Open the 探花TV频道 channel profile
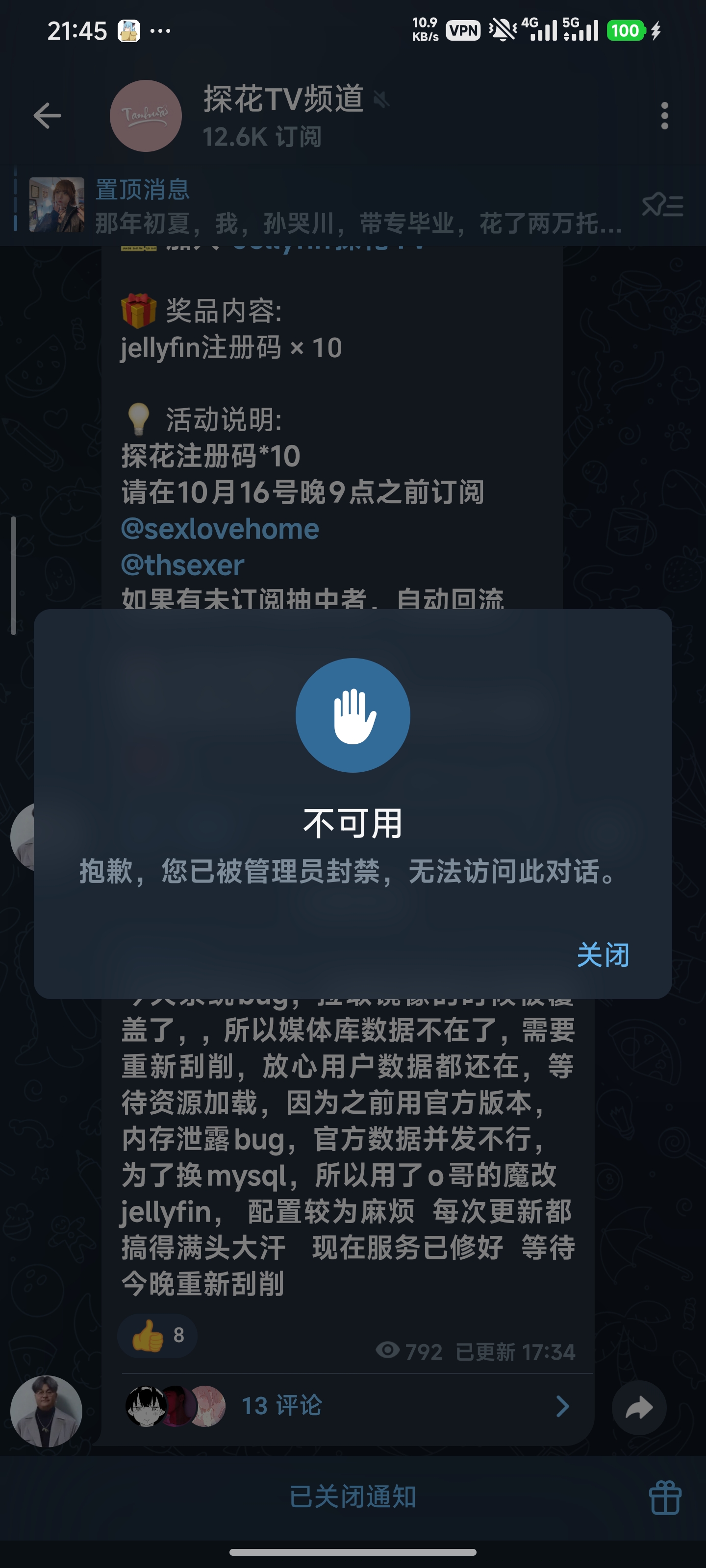The height and width of the screenshot is (1568, 706). (x=282, y=116)
